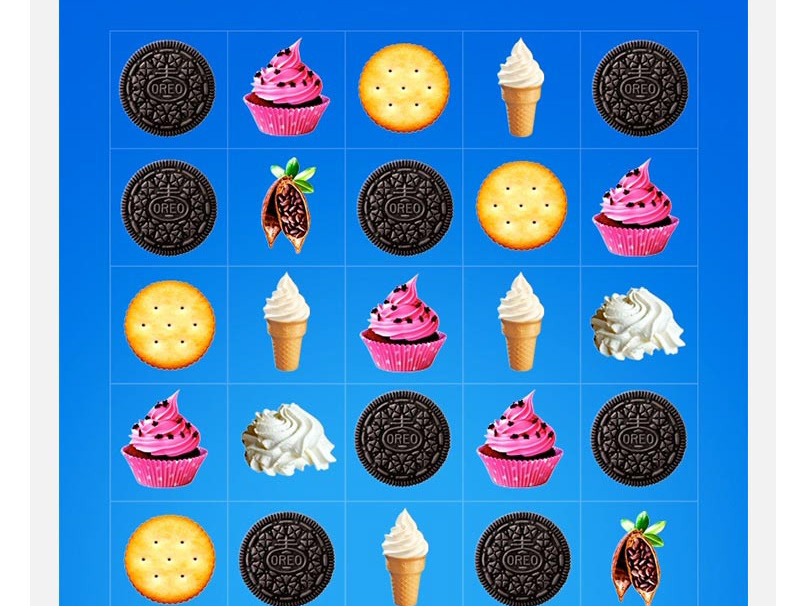This screenshot has width=808, height=606.
Task: Tap the Oreo between whipped cream and cupcake
Action: pos(402,439)
